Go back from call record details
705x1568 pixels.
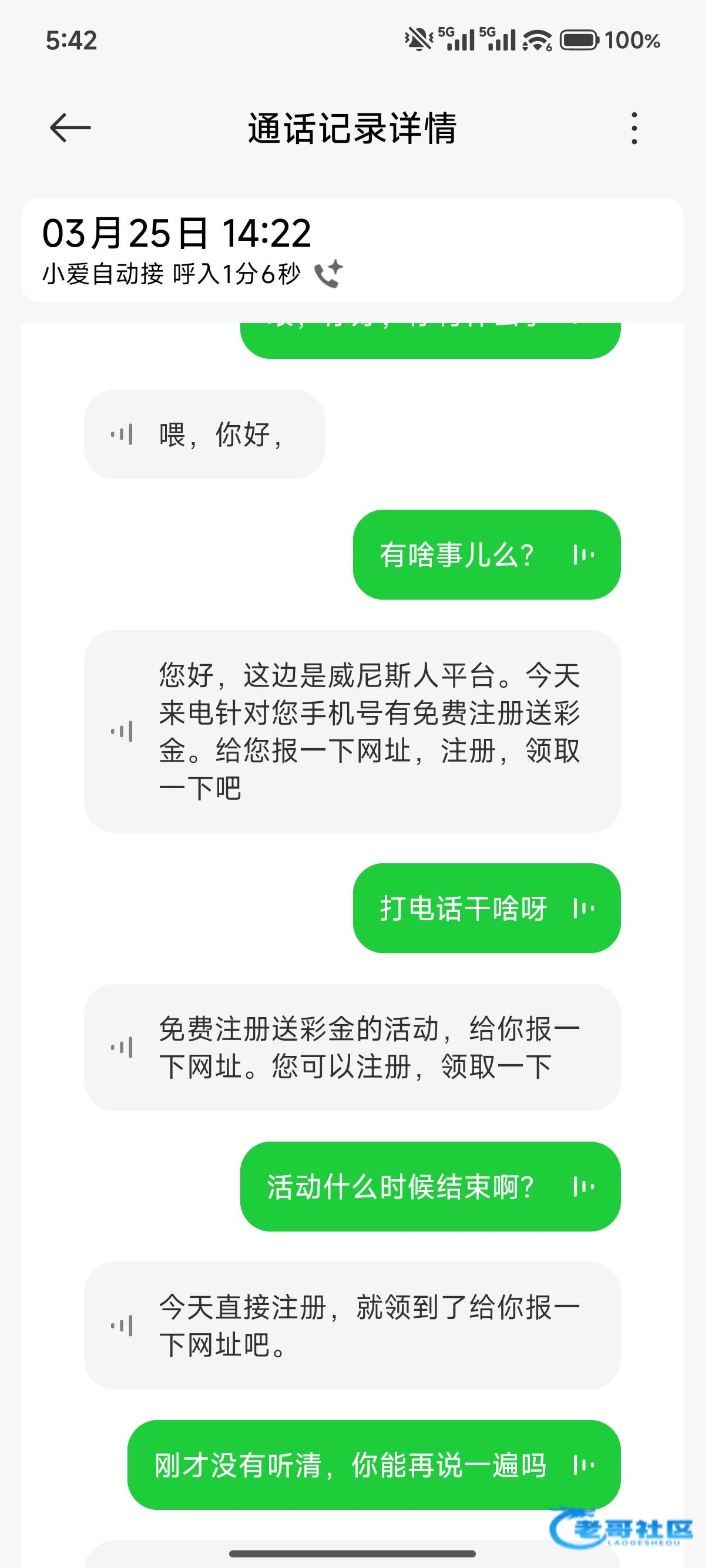70,128
